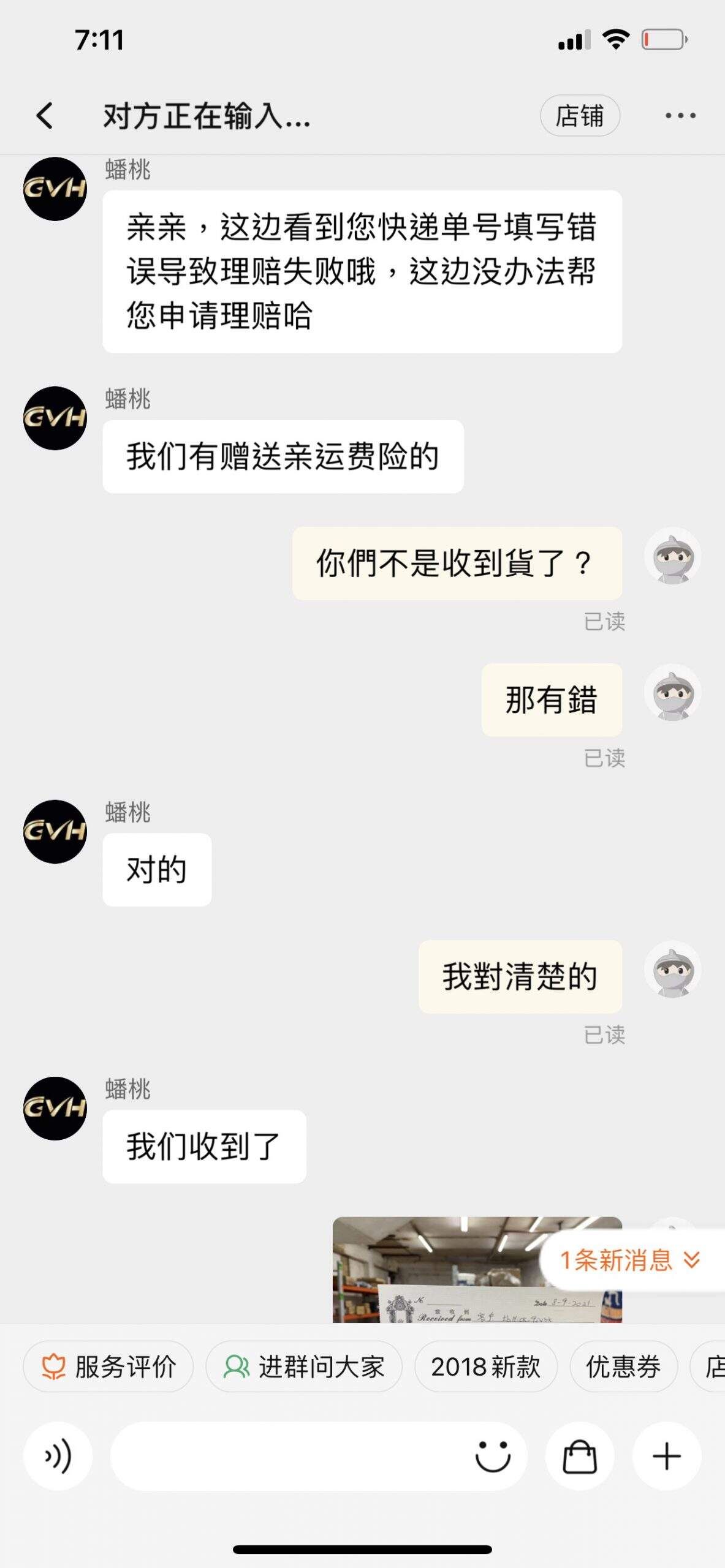Open the emoji picker
The height and width of the screenshot is (1568, 725).
pos(493,1456)
